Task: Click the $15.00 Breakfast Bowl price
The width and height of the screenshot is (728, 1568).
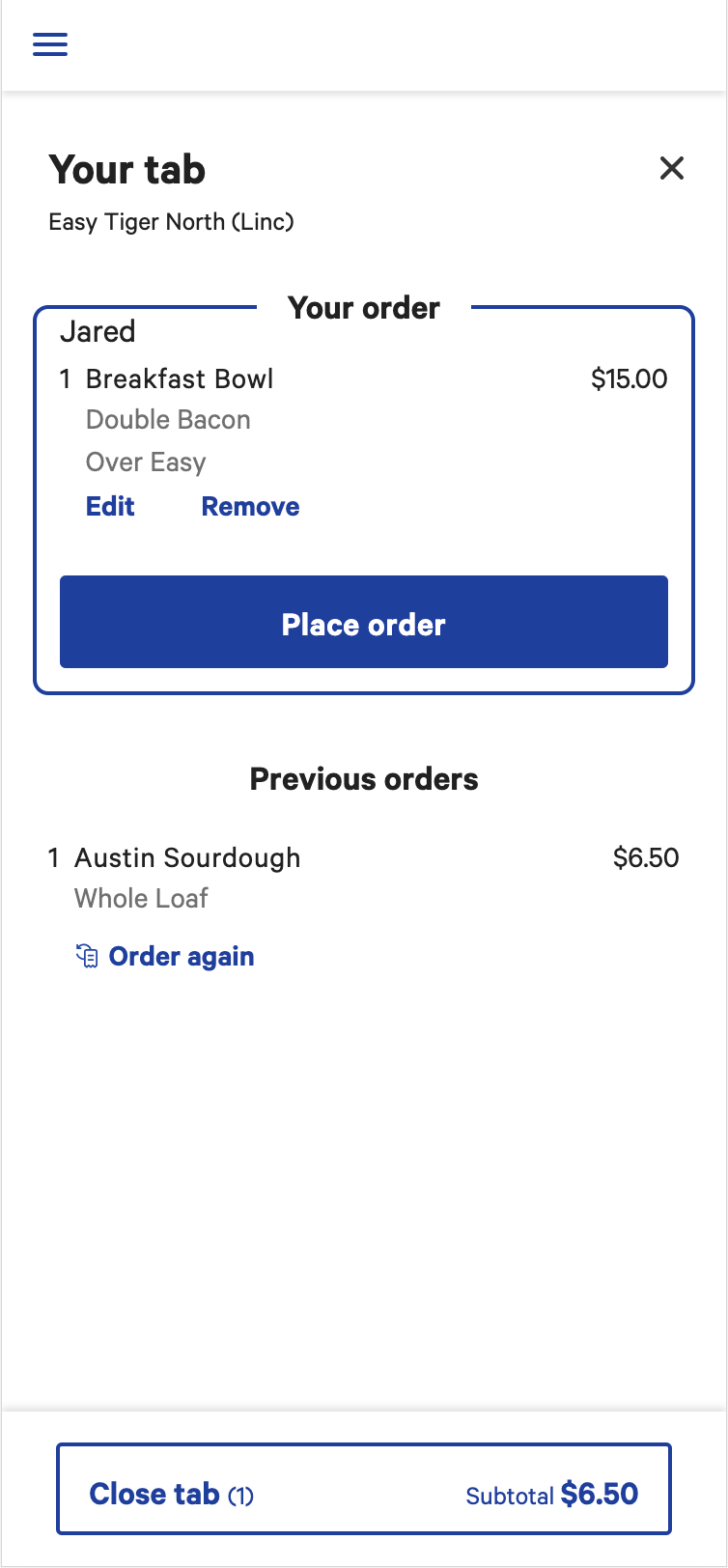Action: tap(630, 378)
